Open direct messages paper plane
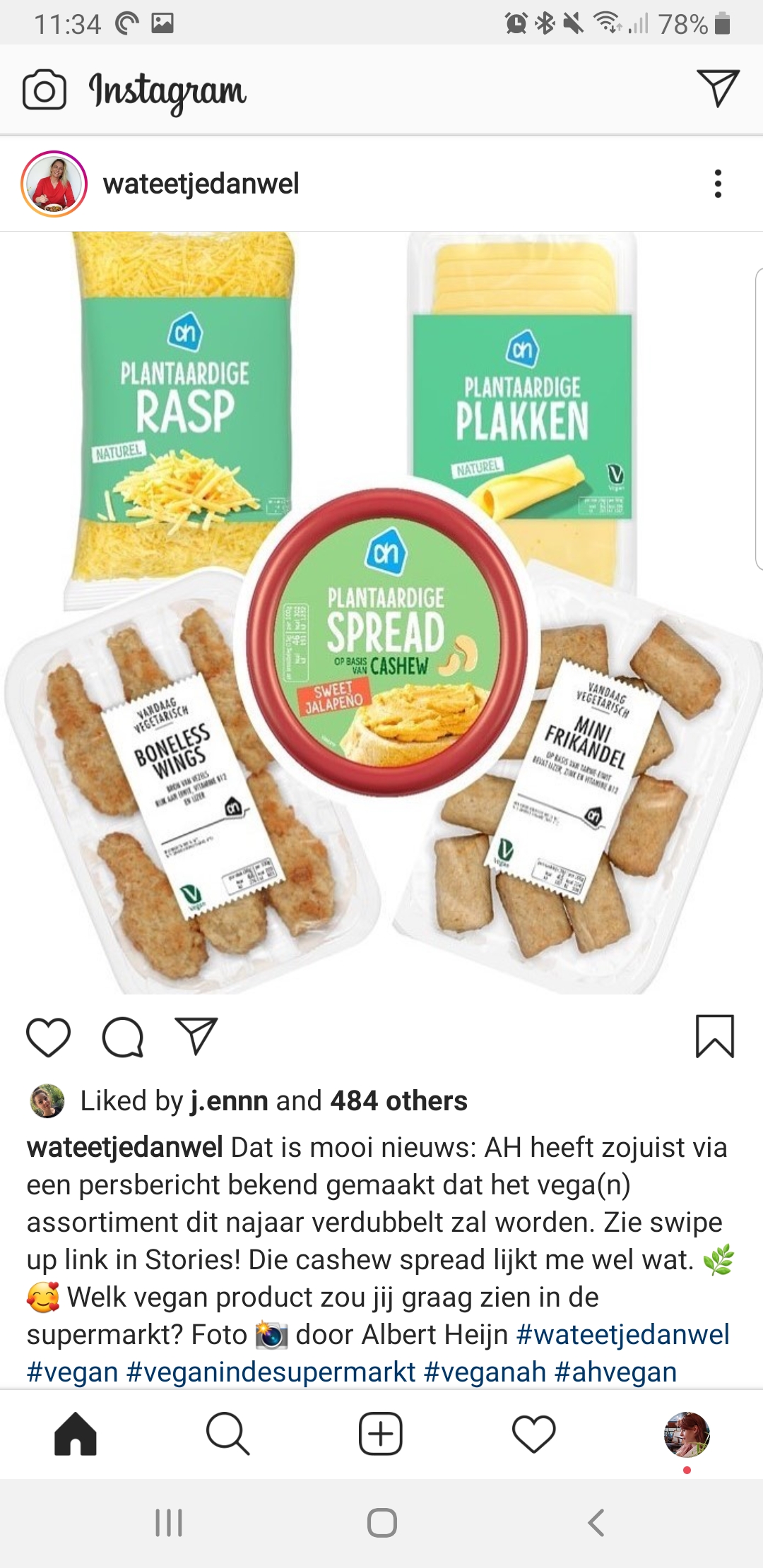763x1568 pixels. (x=718, y=88)
